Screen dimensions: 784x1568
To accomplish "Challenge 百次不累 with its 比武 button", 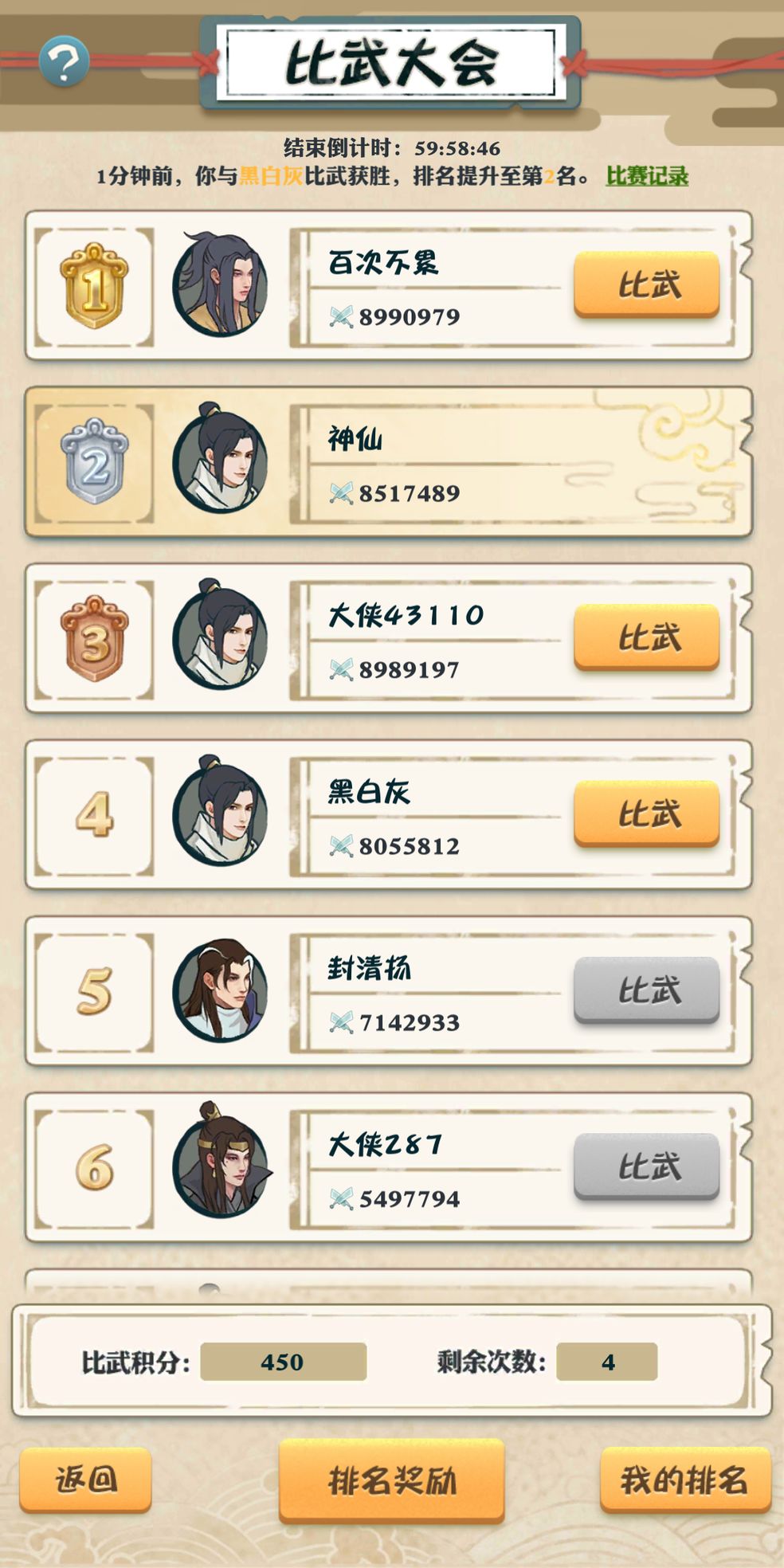I will 646,285.
